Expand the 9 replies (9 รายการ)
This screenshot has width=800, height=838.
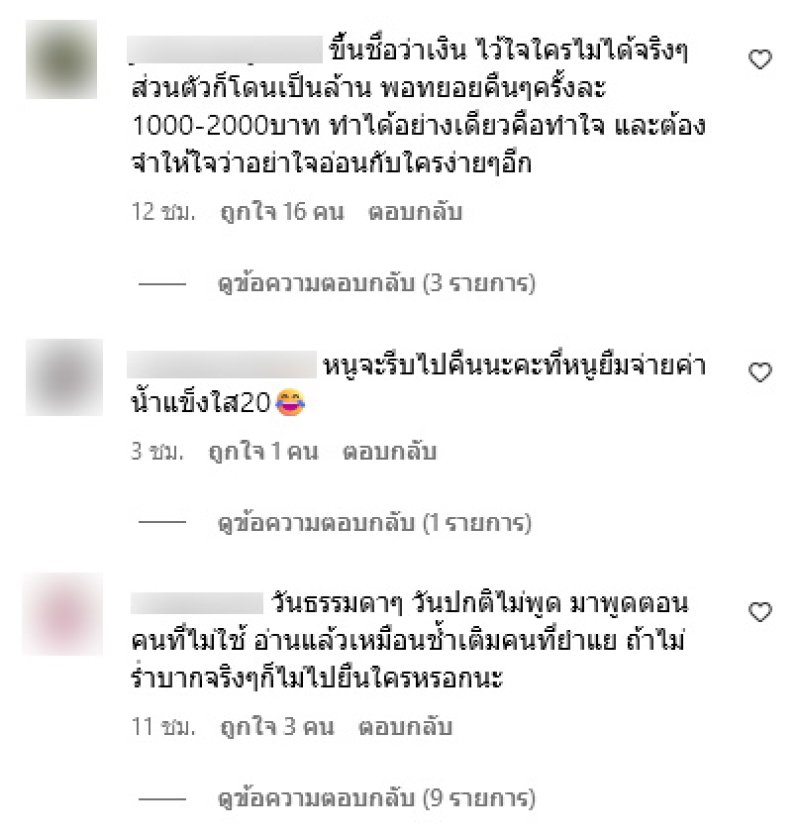click(x=376, y=799)
